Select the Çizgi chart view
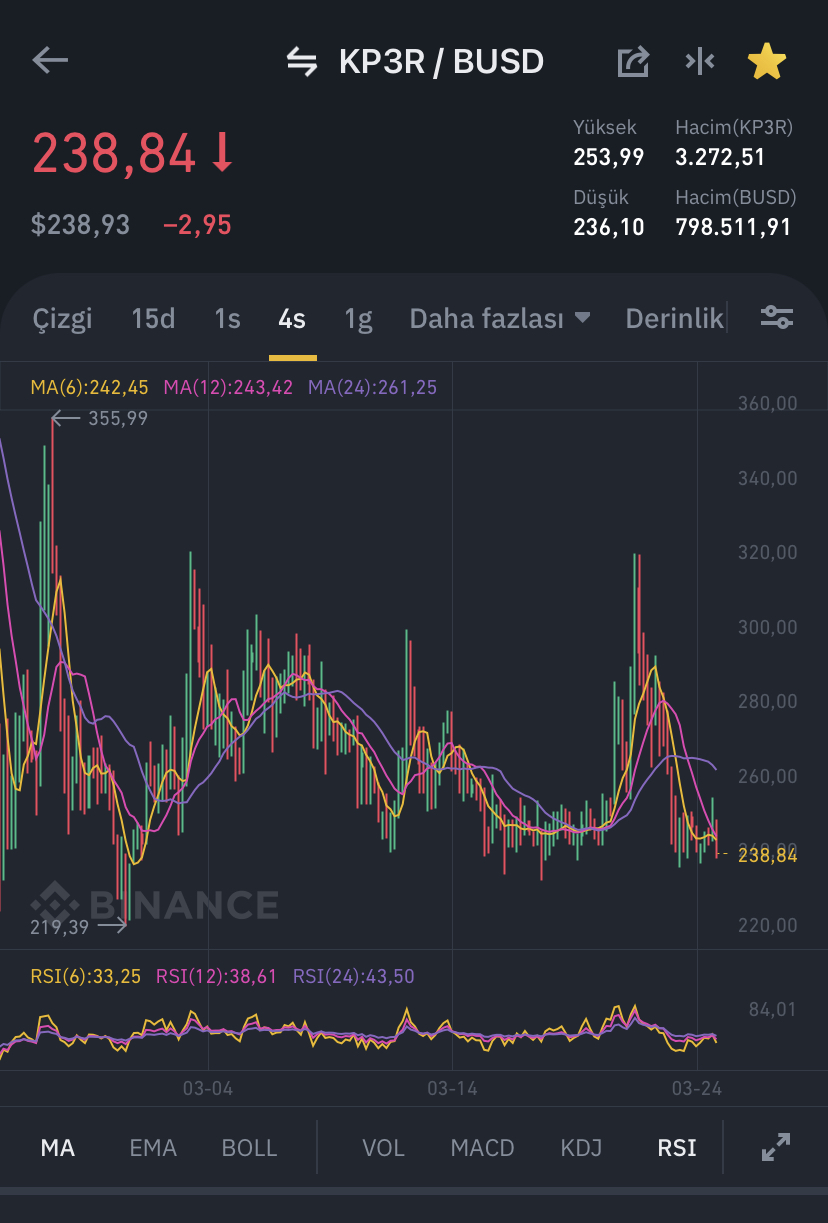The image size is (828, 1223). click(x=62, y=319)
